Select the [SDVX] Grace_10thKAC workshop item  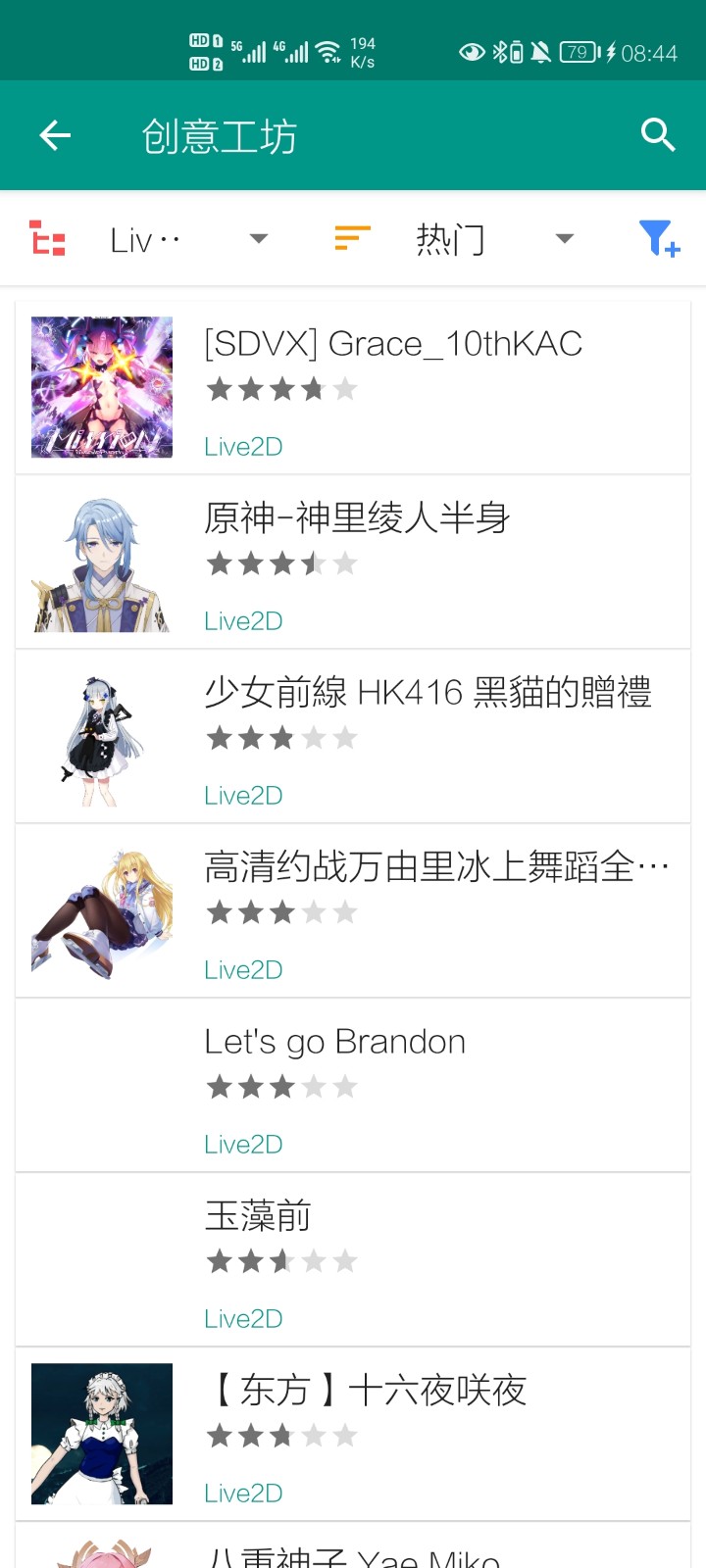(x=392, y=343)
